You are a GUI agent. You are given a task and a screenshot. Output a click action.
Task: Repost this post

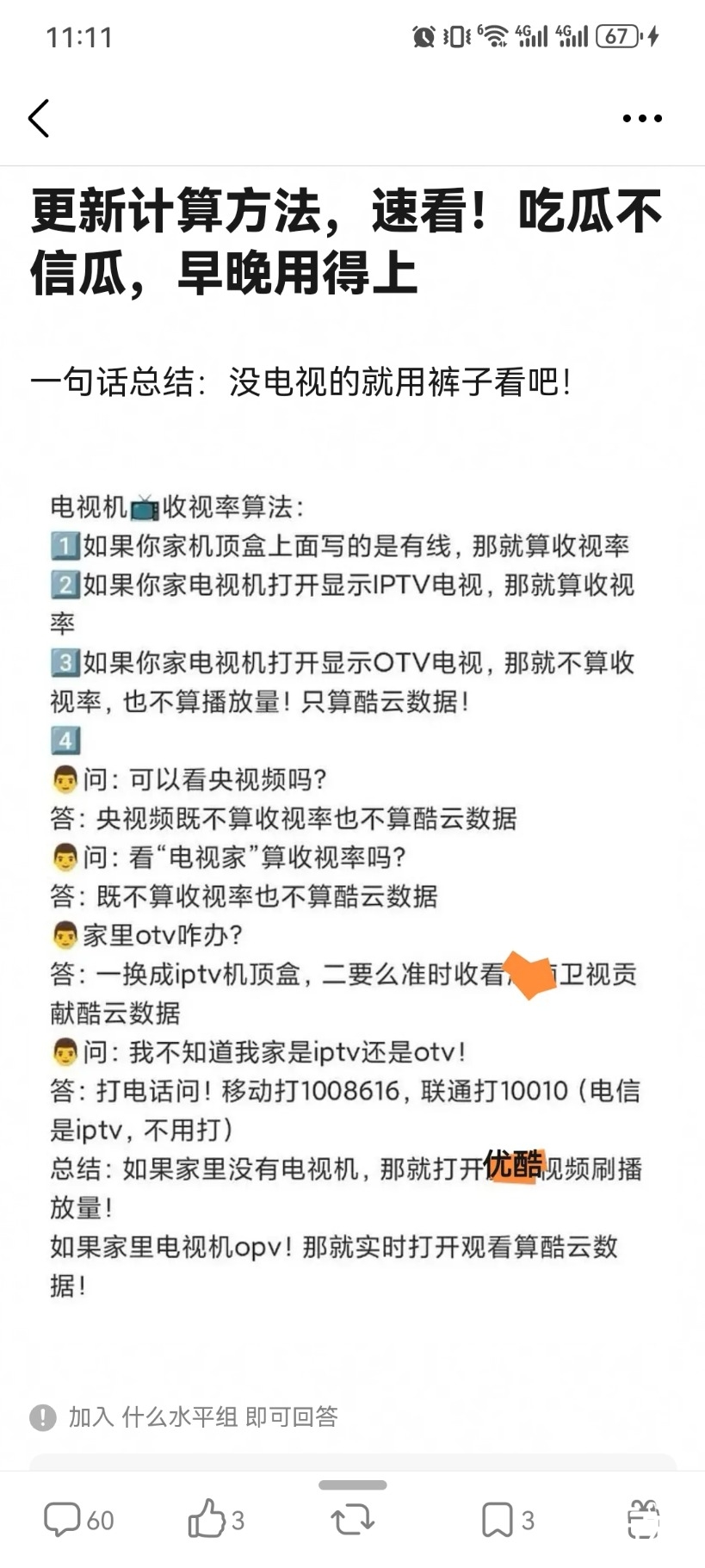point(352,1520)
